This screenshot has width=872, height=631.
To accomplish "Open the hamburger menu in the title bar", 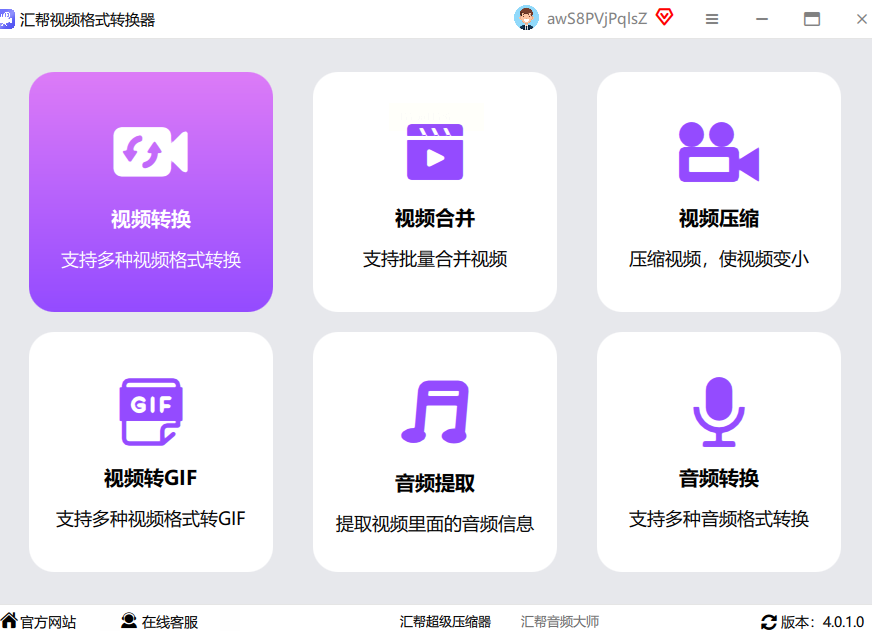I will (x=712, y=19).
